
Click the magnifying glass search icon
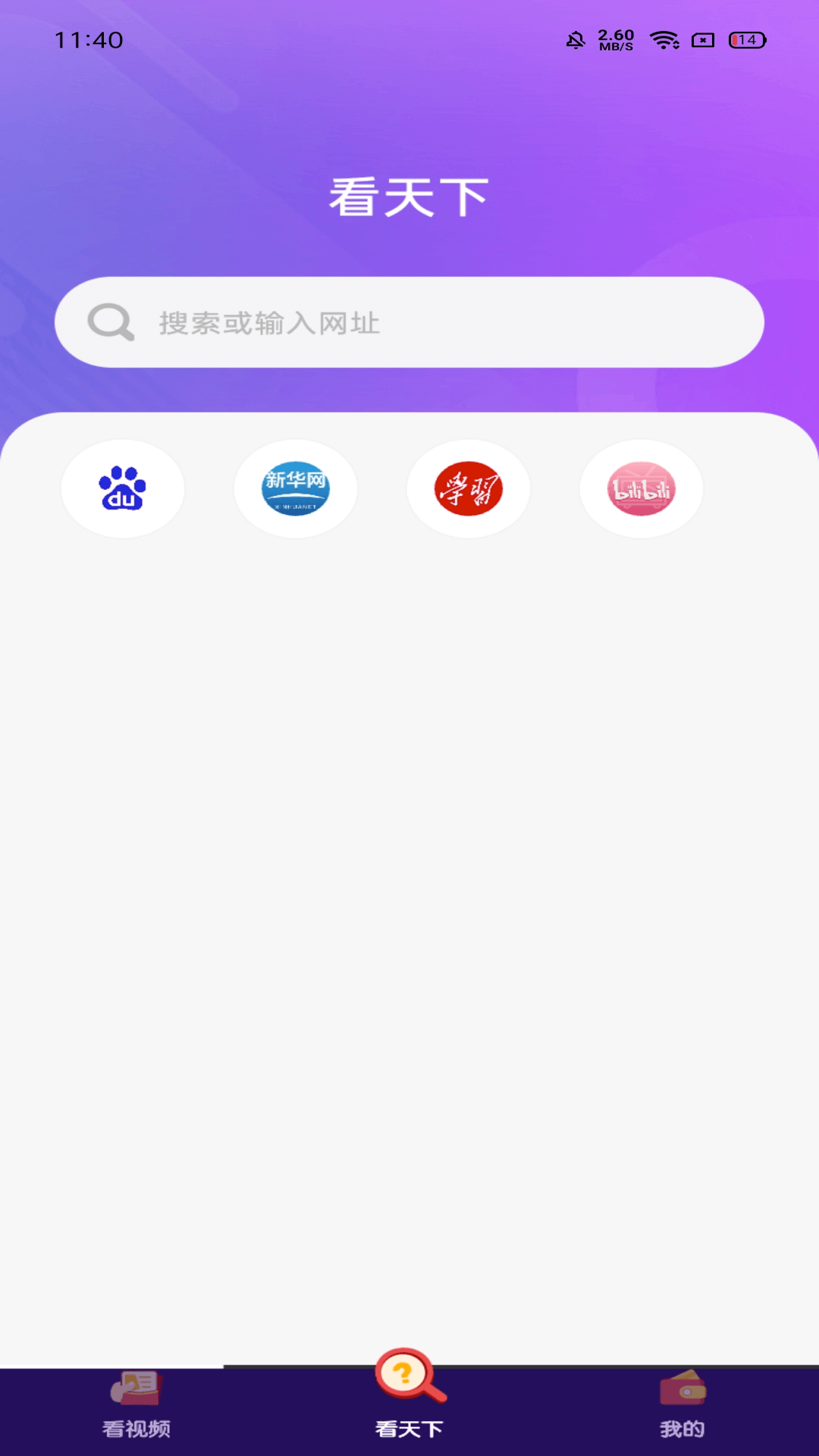pos(108,322)
